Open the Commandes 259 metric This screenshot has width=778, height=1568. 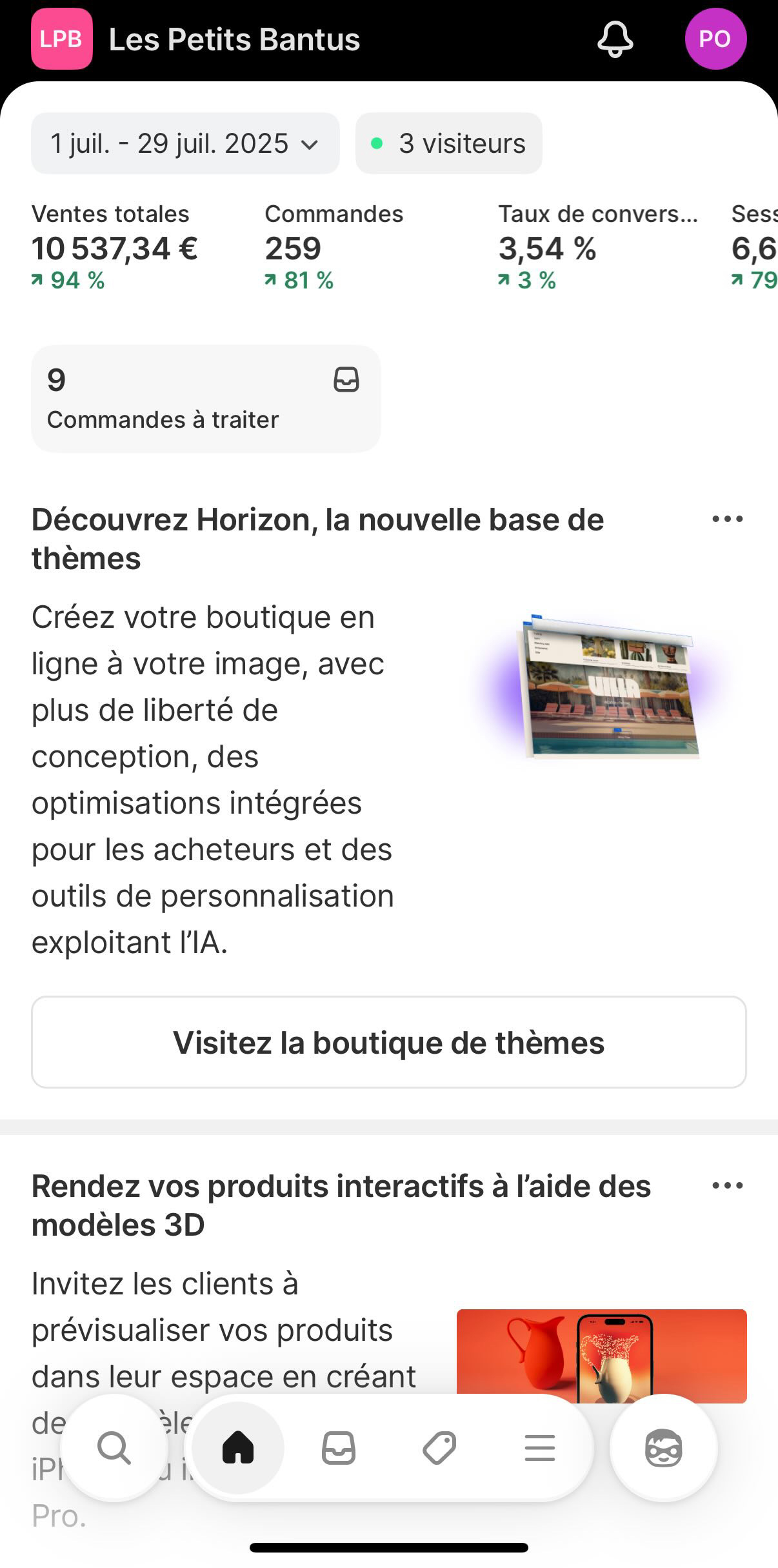[x=334, y=247]
